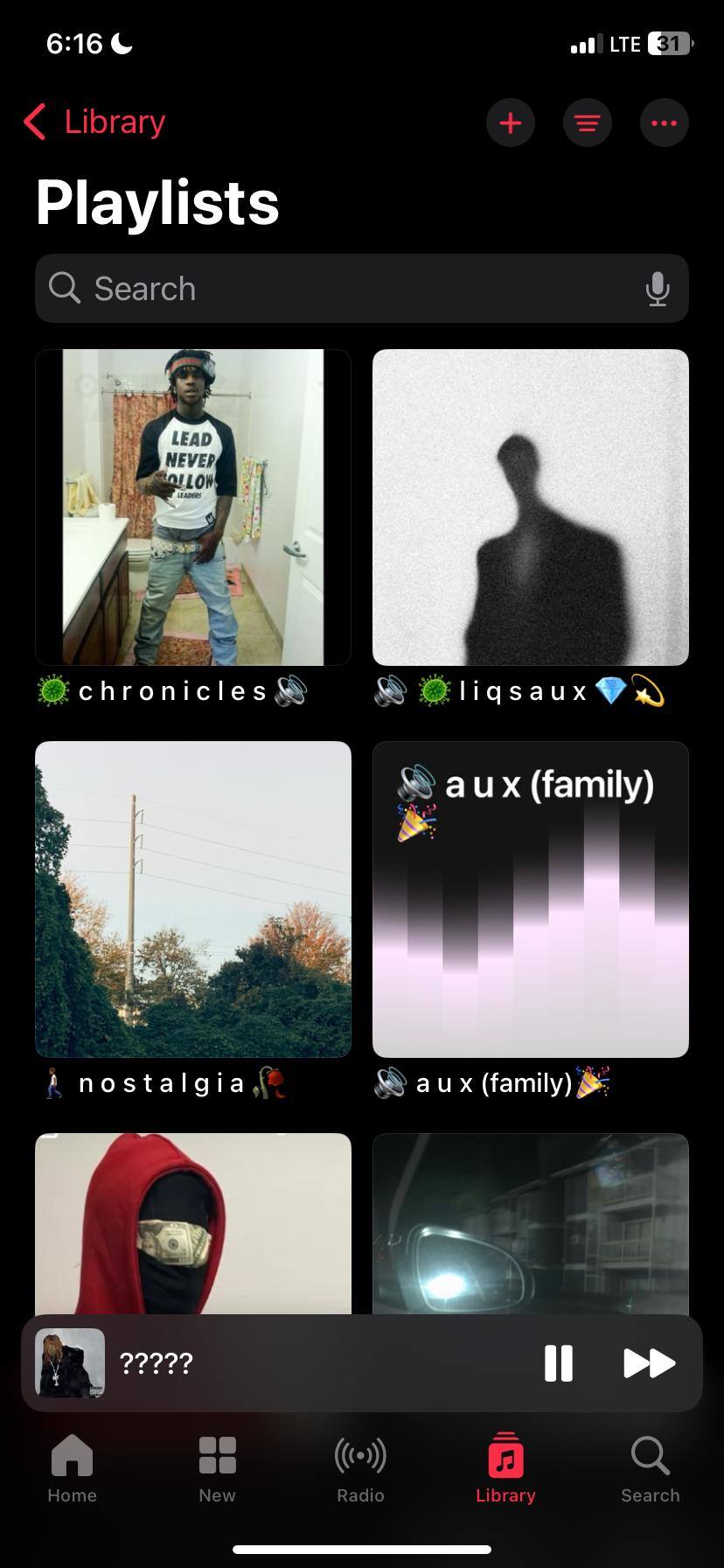Open the night car mirror playlist

pos(531,1223)
